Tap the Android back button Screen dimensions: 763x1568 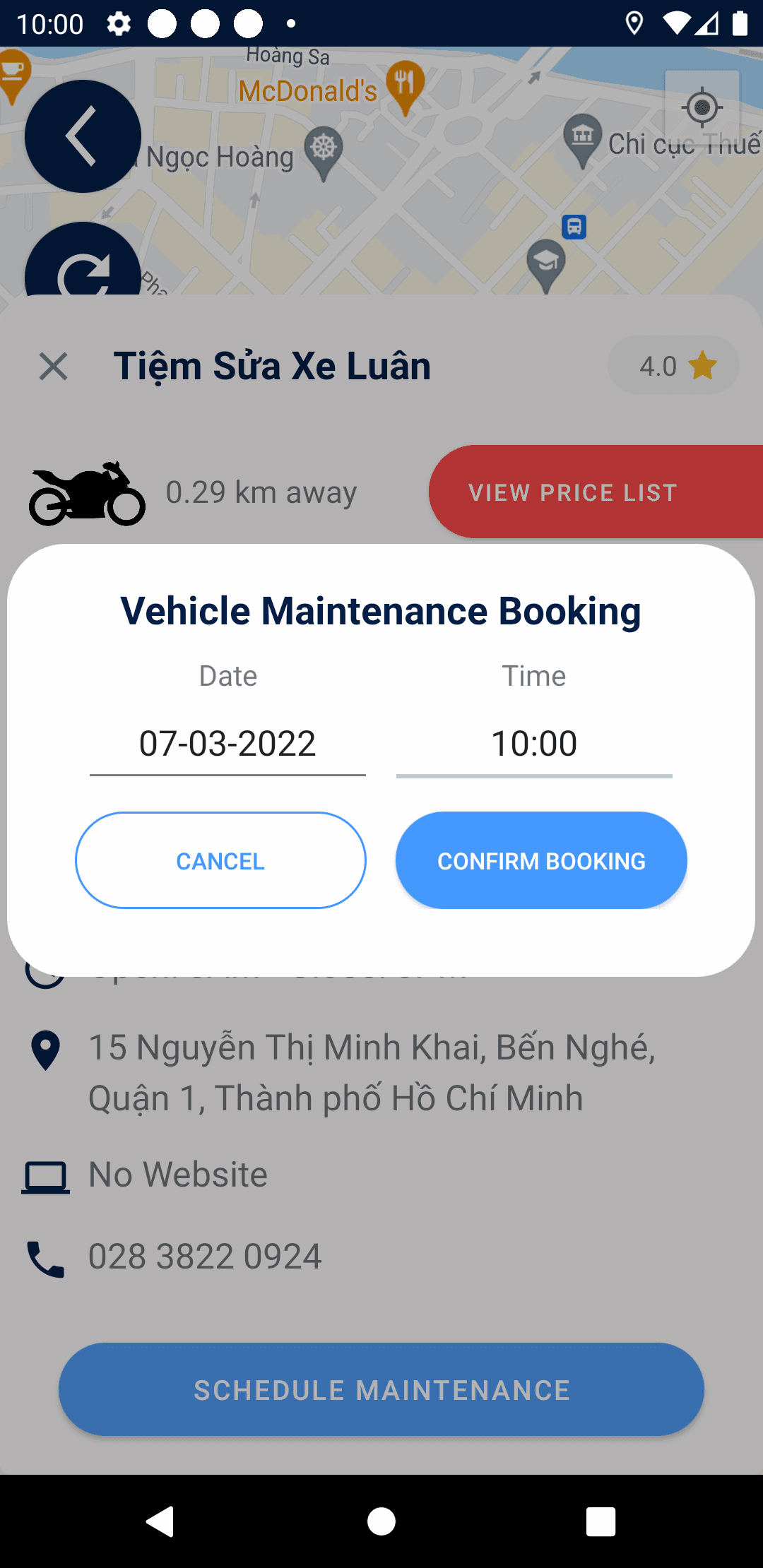[x=160, y=1521]
